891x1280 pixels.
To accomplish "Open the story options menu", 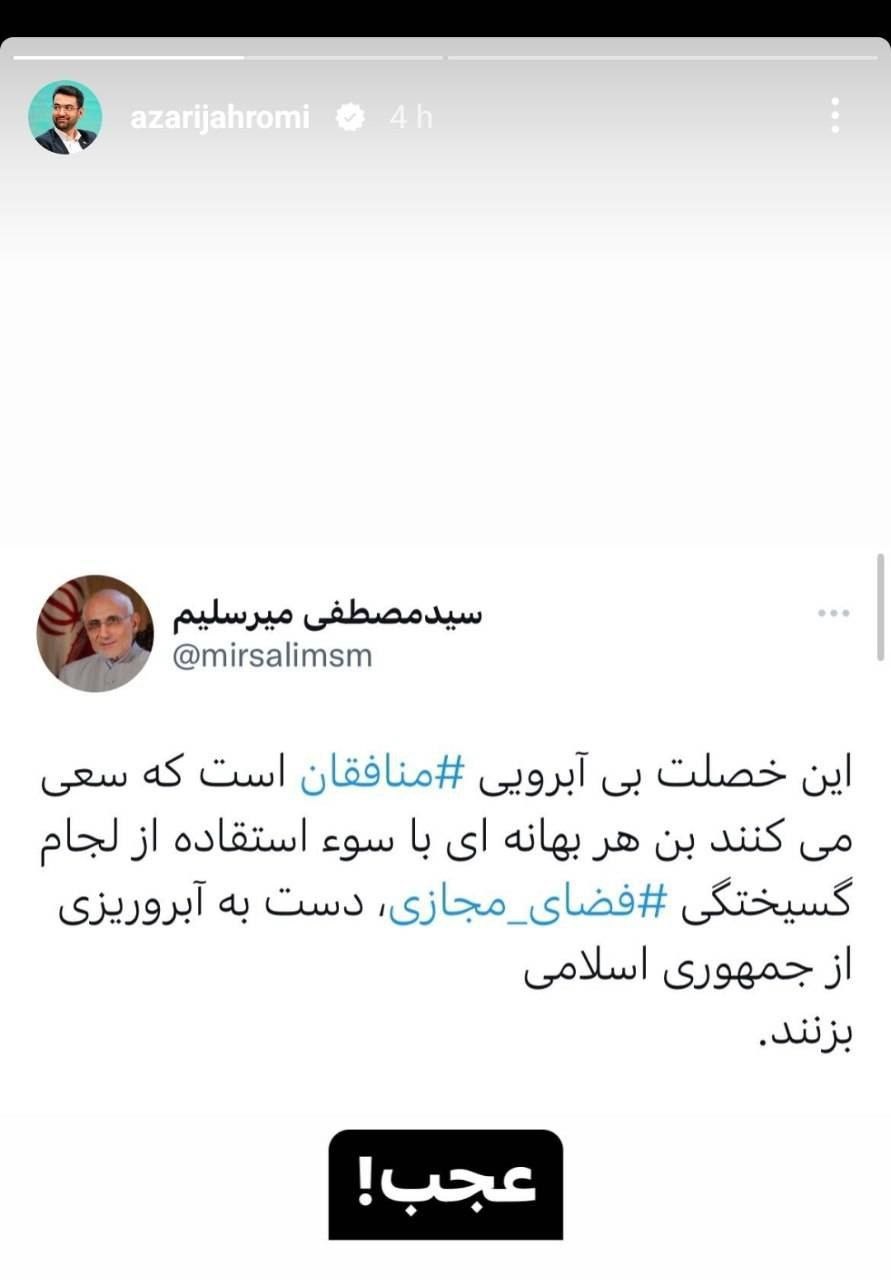I will pos(836,118).
